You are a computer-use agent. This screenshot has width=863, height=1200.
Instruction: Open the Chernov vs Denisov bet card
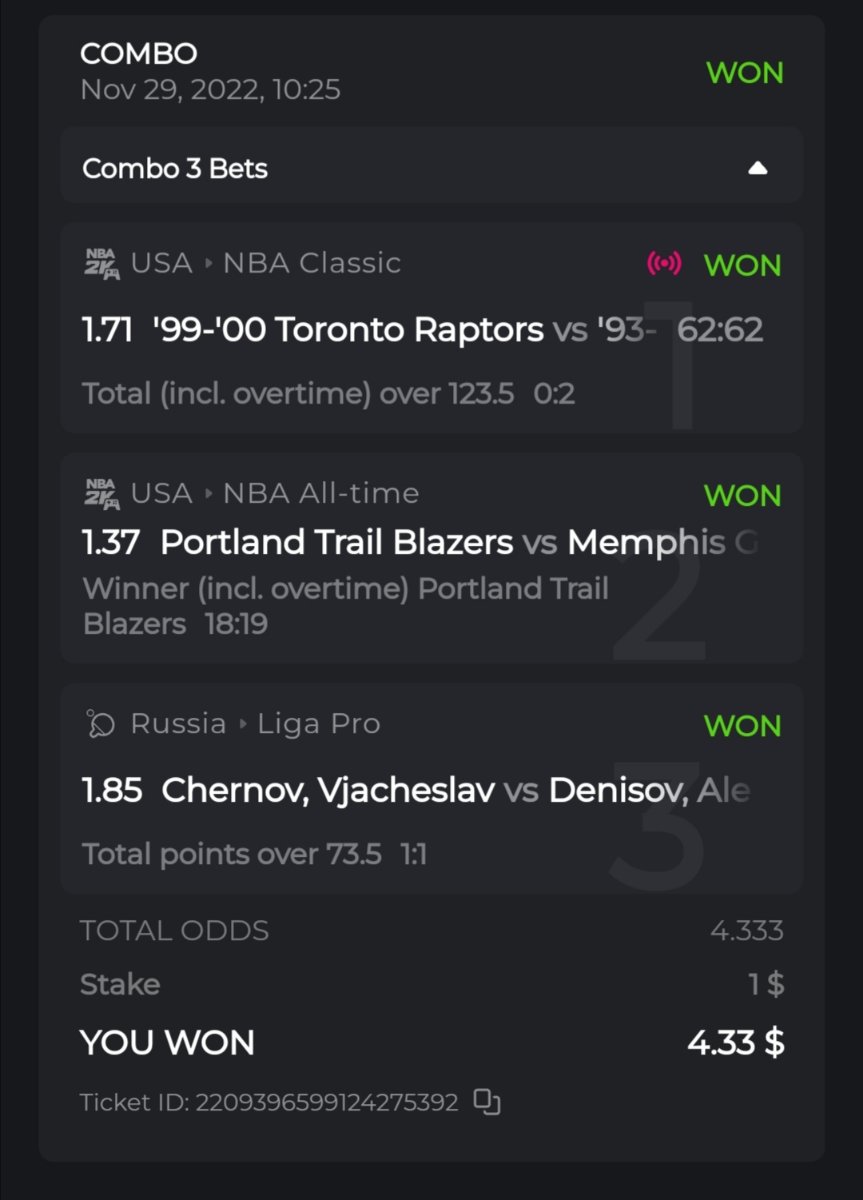tap(430, 789)
